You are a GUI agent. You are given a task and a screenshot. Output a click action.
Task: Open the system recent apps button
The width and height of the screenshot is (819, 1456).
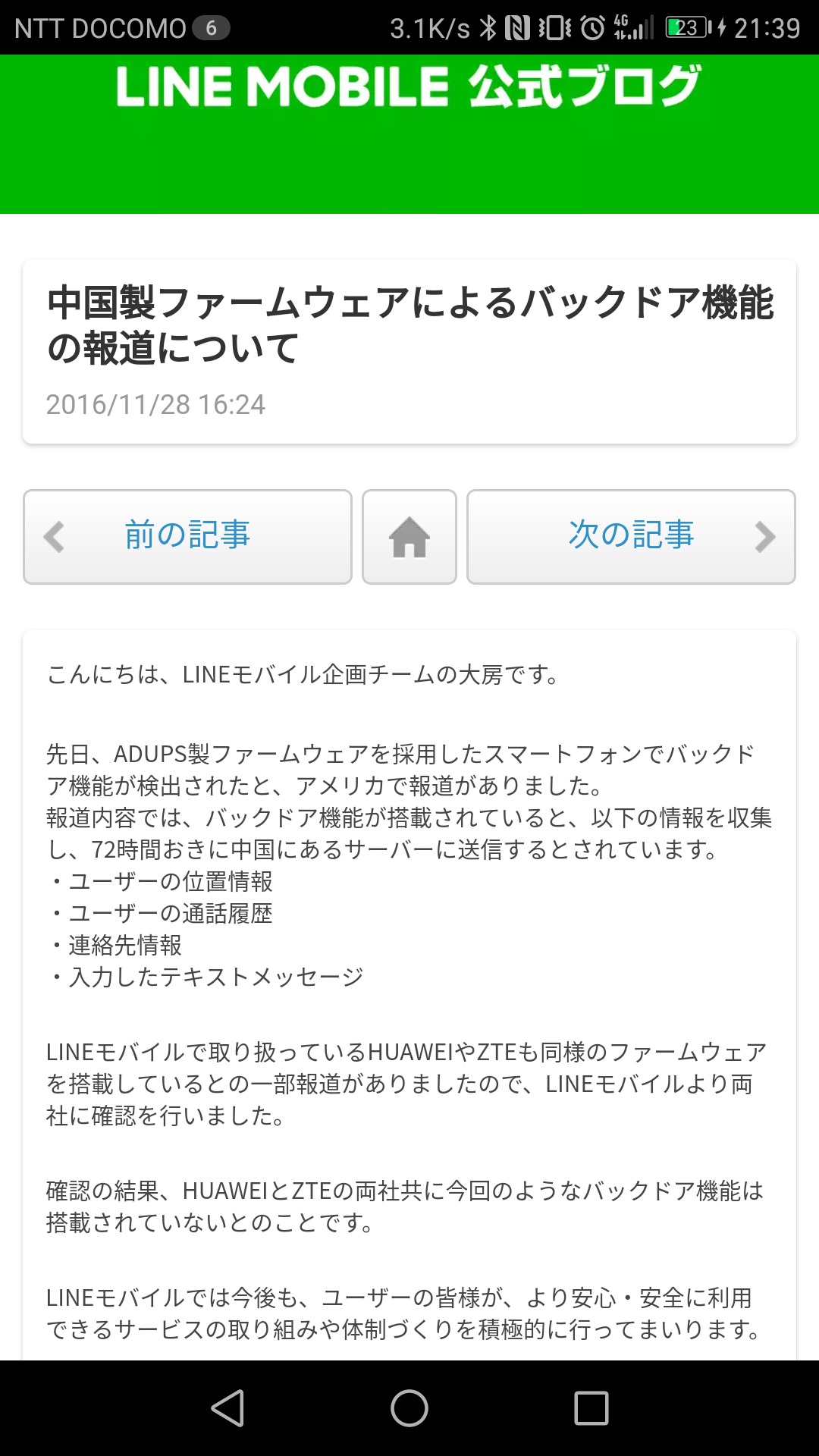click(x=591, y=1408)
